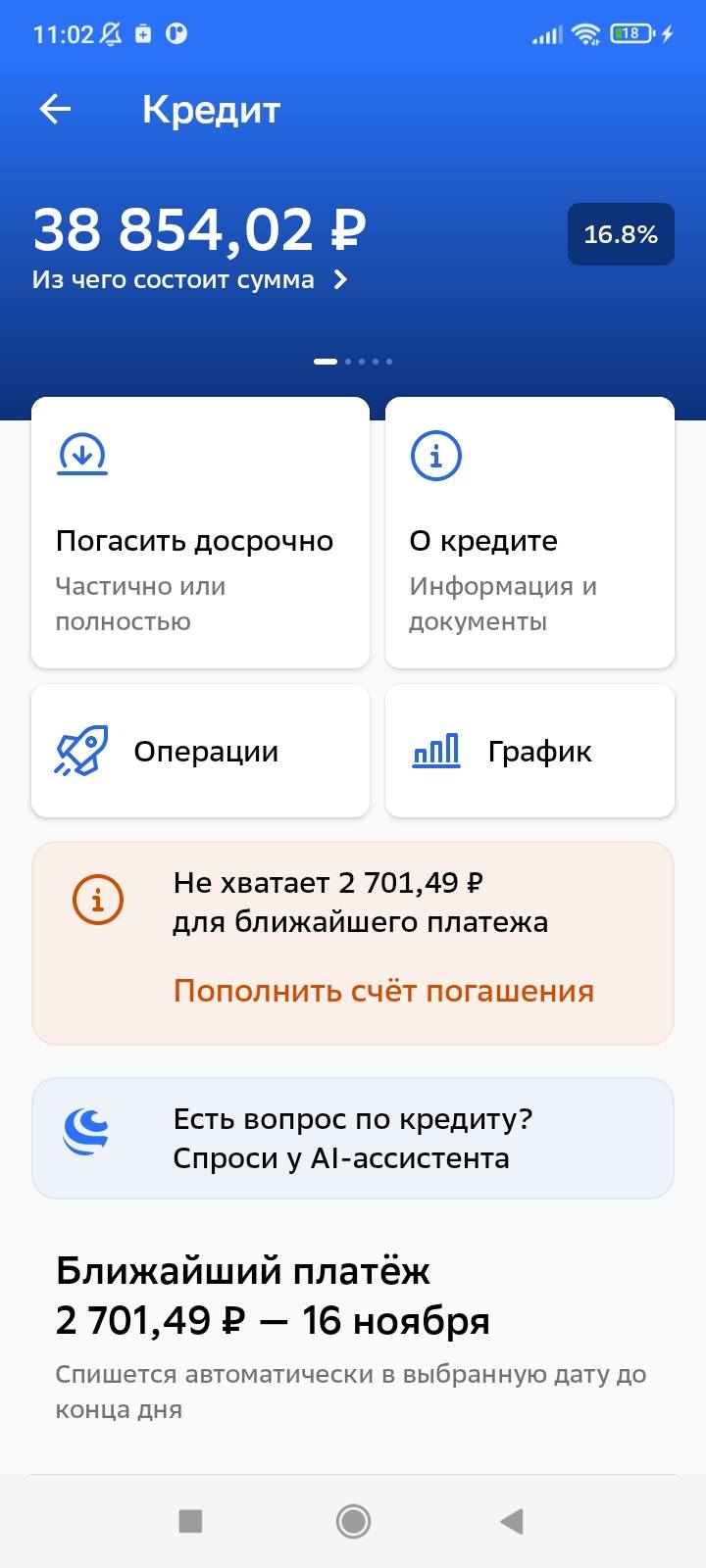Open the early repayment download icon

(82, 455)
